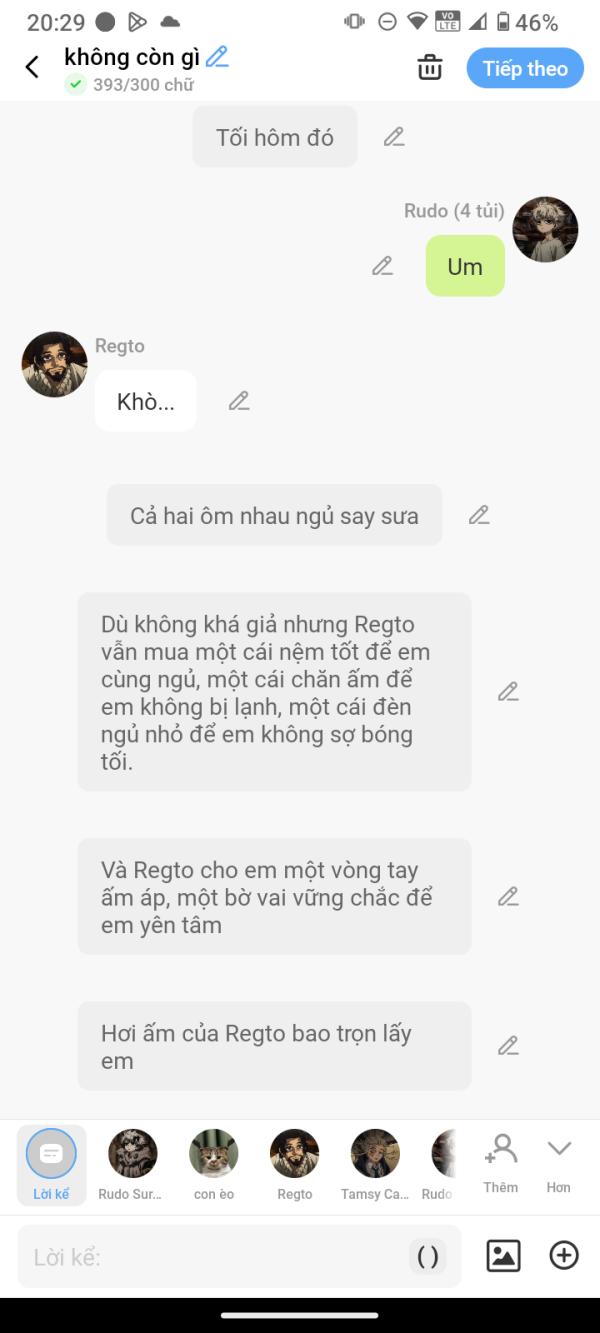600x1333 pixels.
Task: Edit the 'Dù không khá giả' narration
Action: pyautogui.click(x=508, y=692)
